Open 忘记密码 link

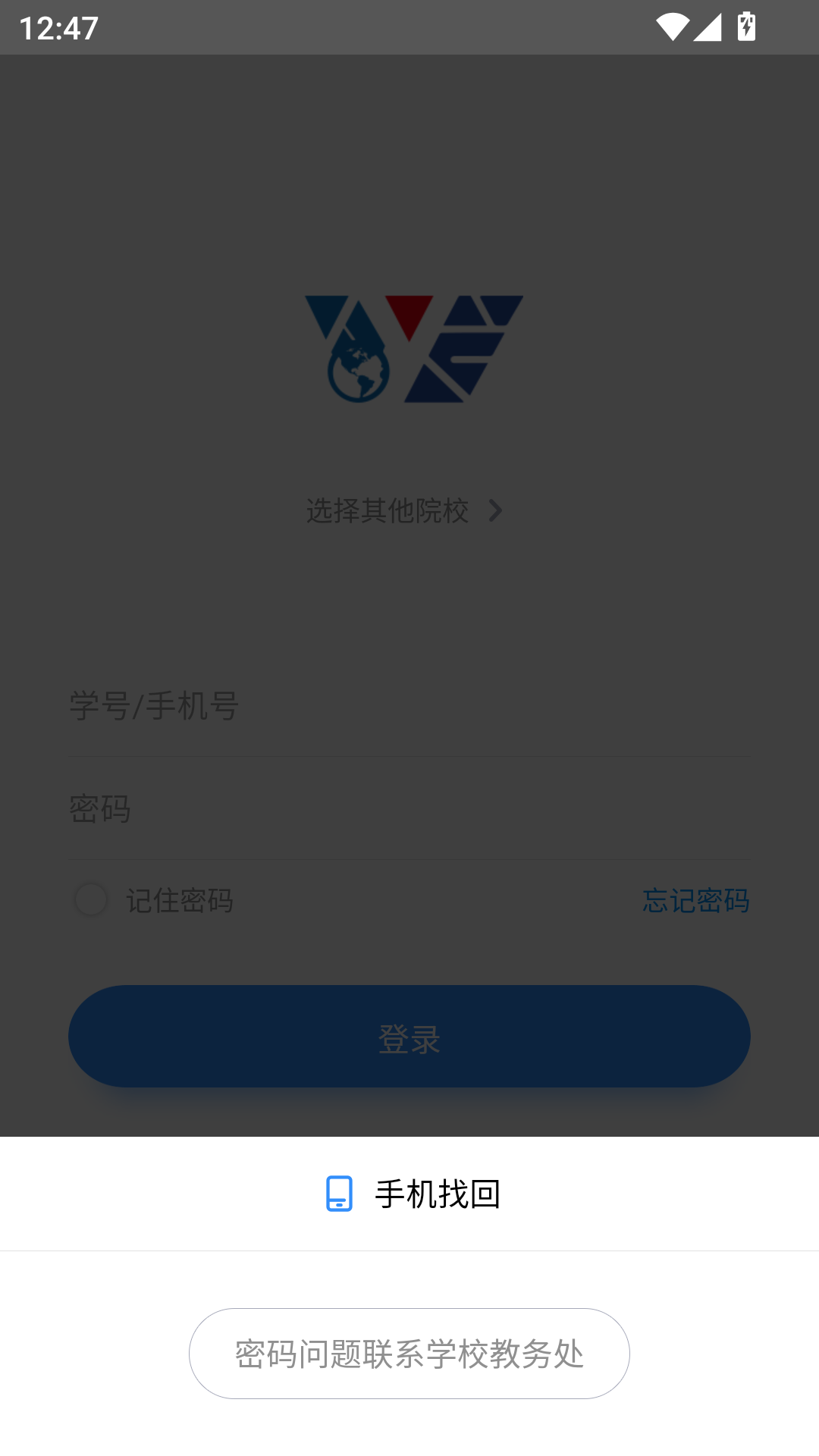click(x=696, y=901)
